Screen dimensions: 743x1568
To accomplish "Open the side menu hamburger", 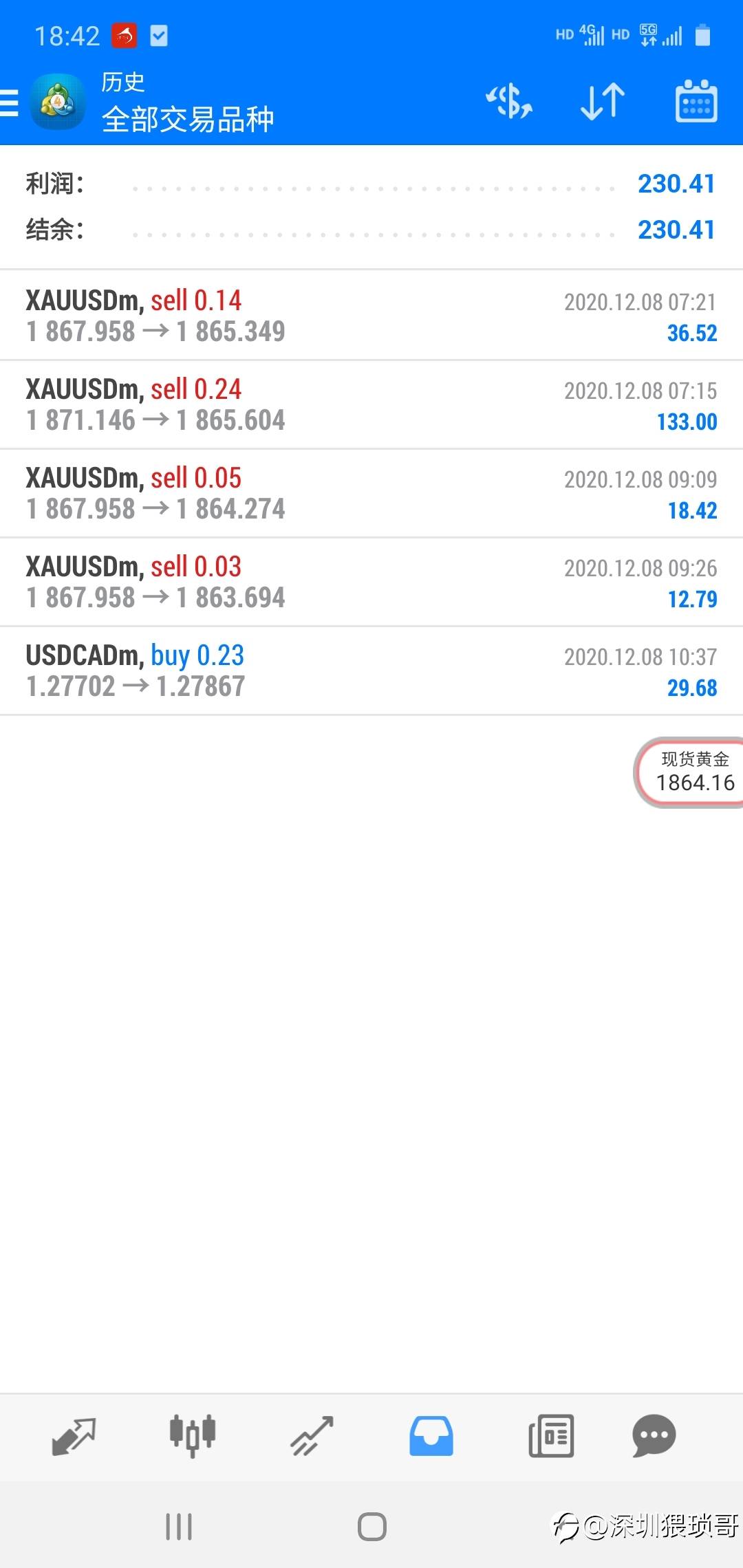I will click(8, 103).
